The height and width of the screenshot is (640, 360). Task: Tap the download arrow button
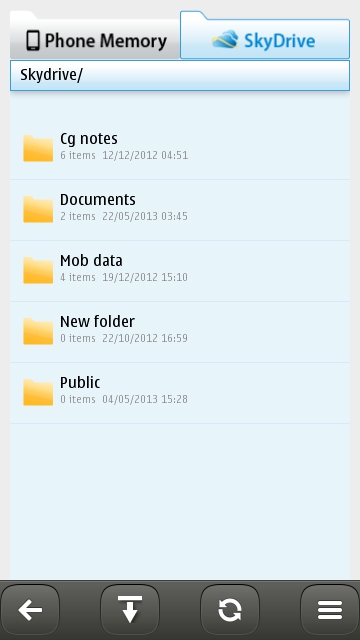[x=130, y=610]
